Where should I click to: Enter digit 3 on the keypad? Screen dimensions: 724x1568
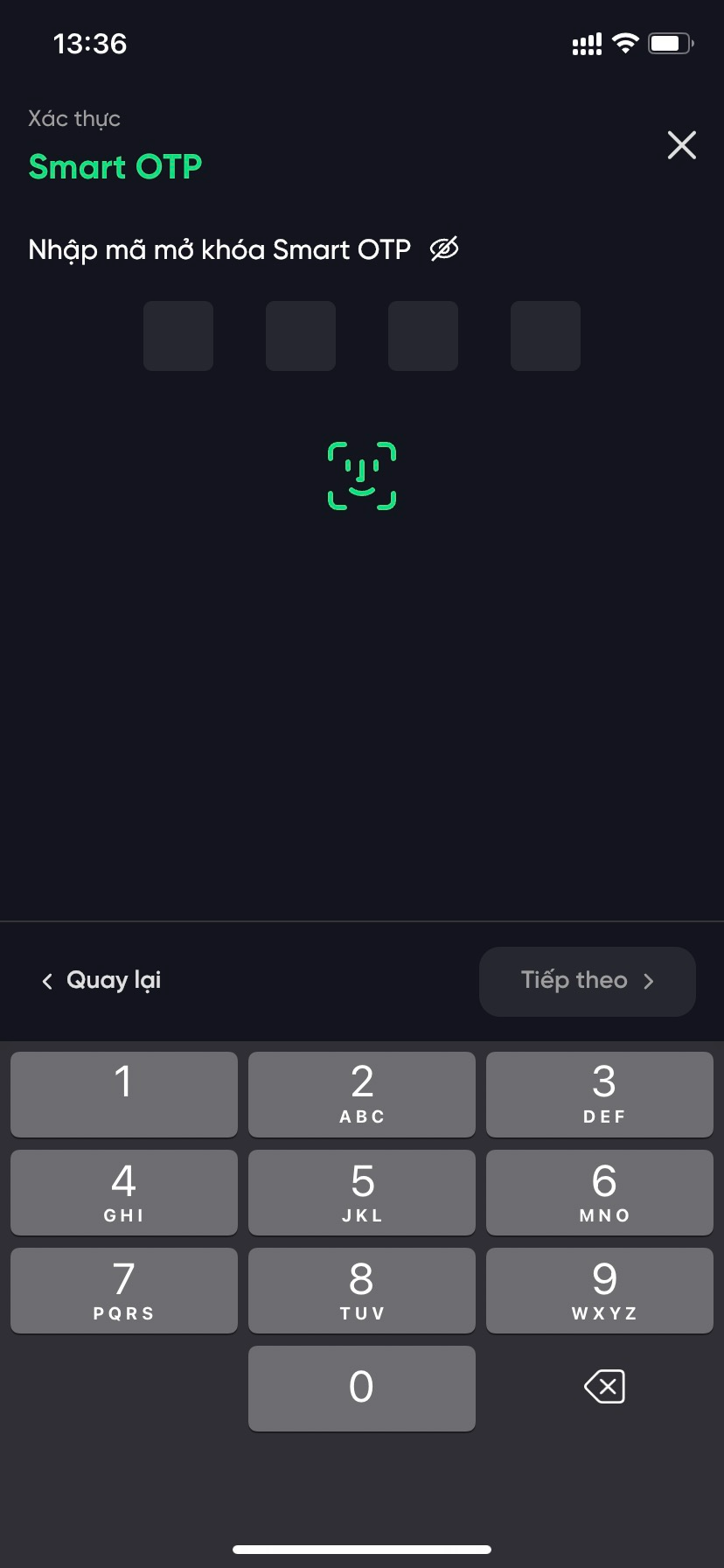tap(600, 1094)
